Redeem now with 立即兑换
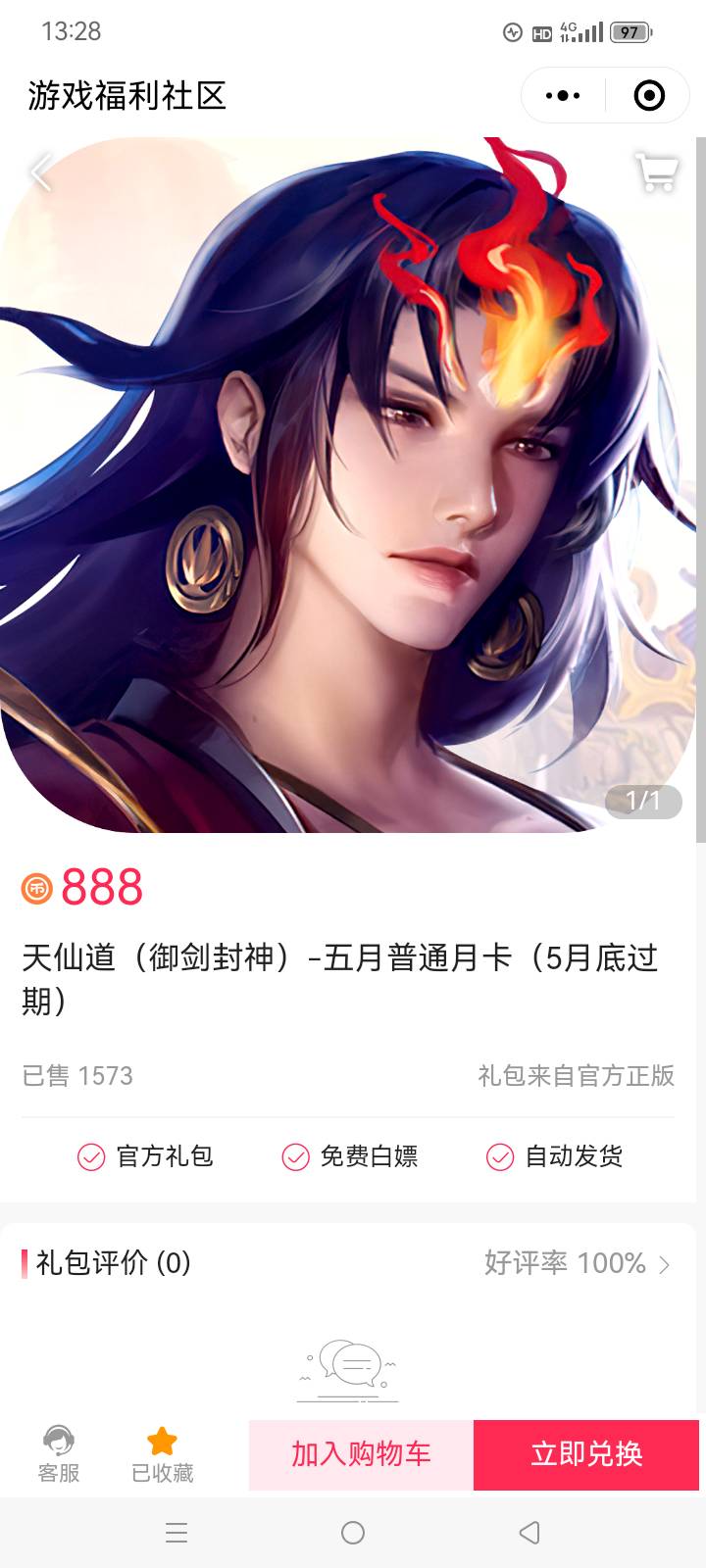The image size is (706, 1568). [x=586, y=1454]
